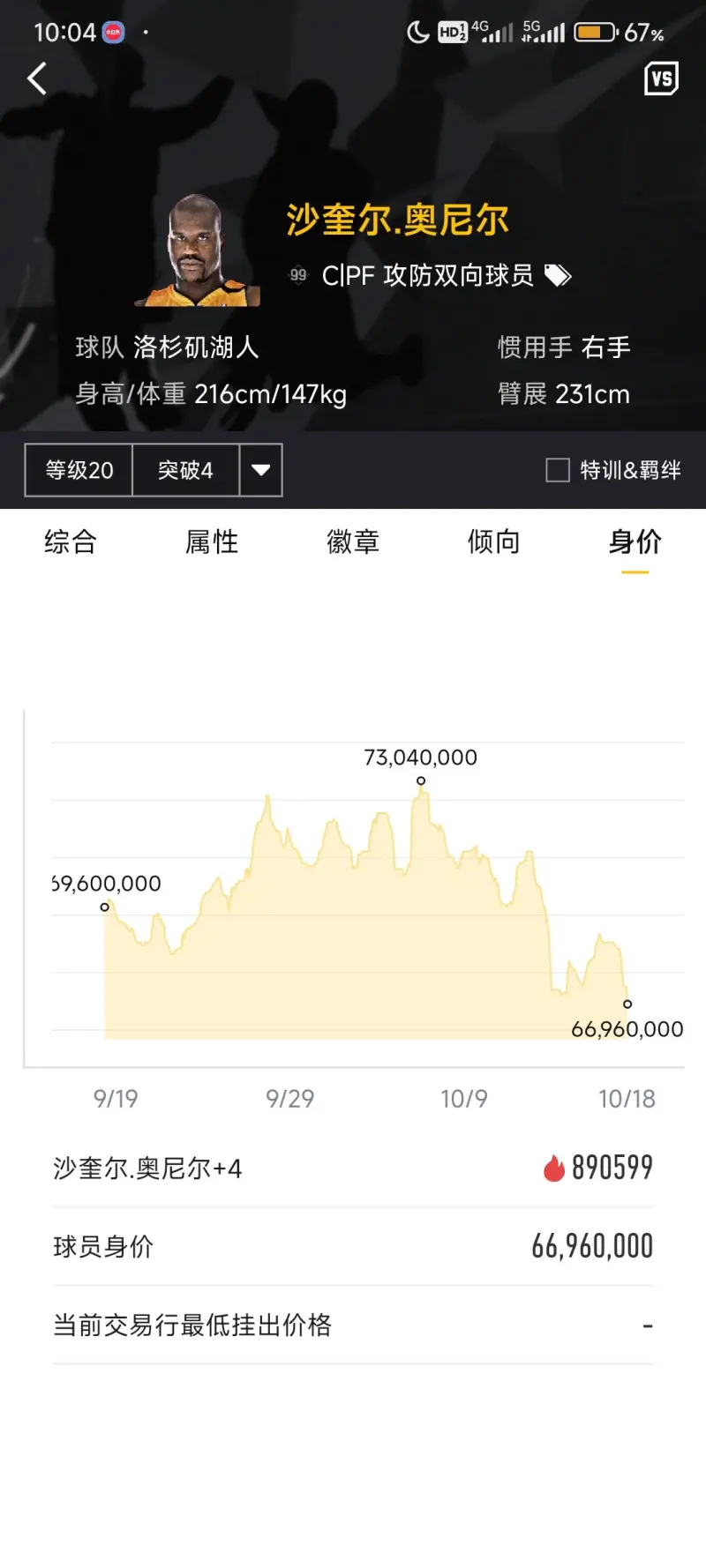706x1568 pixels.
Task: Switch to the 徽章 tab
Action: coord(353,541)
